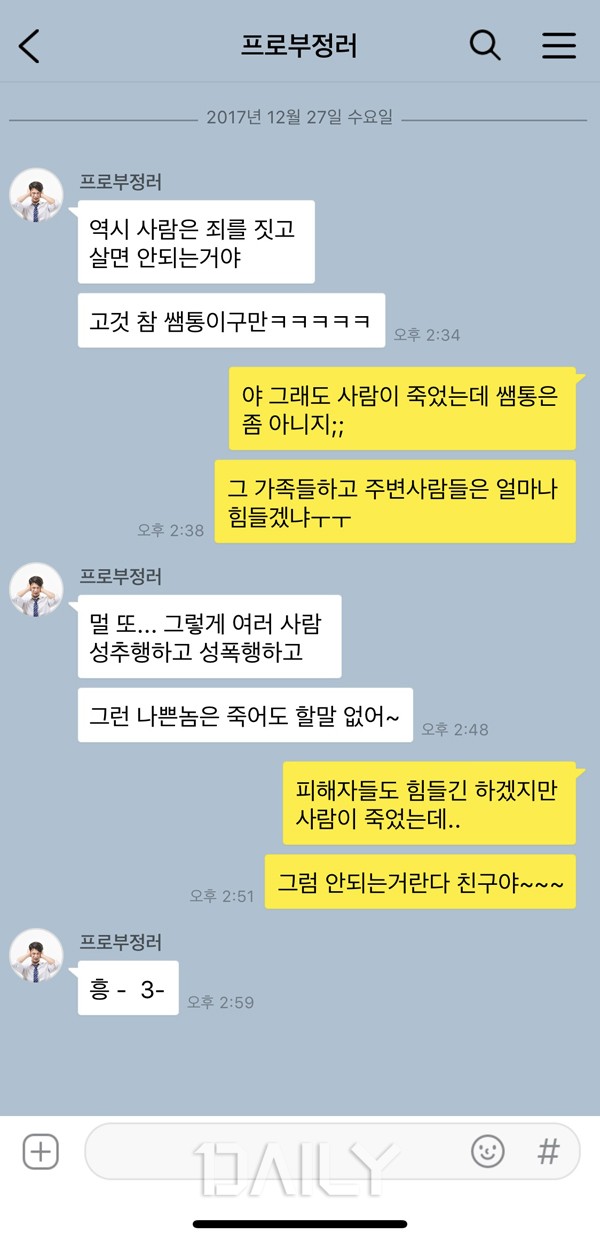Open the hashtag search button
The width and height of the screenshot is (600, 1241).
(x=548, y=1151)
